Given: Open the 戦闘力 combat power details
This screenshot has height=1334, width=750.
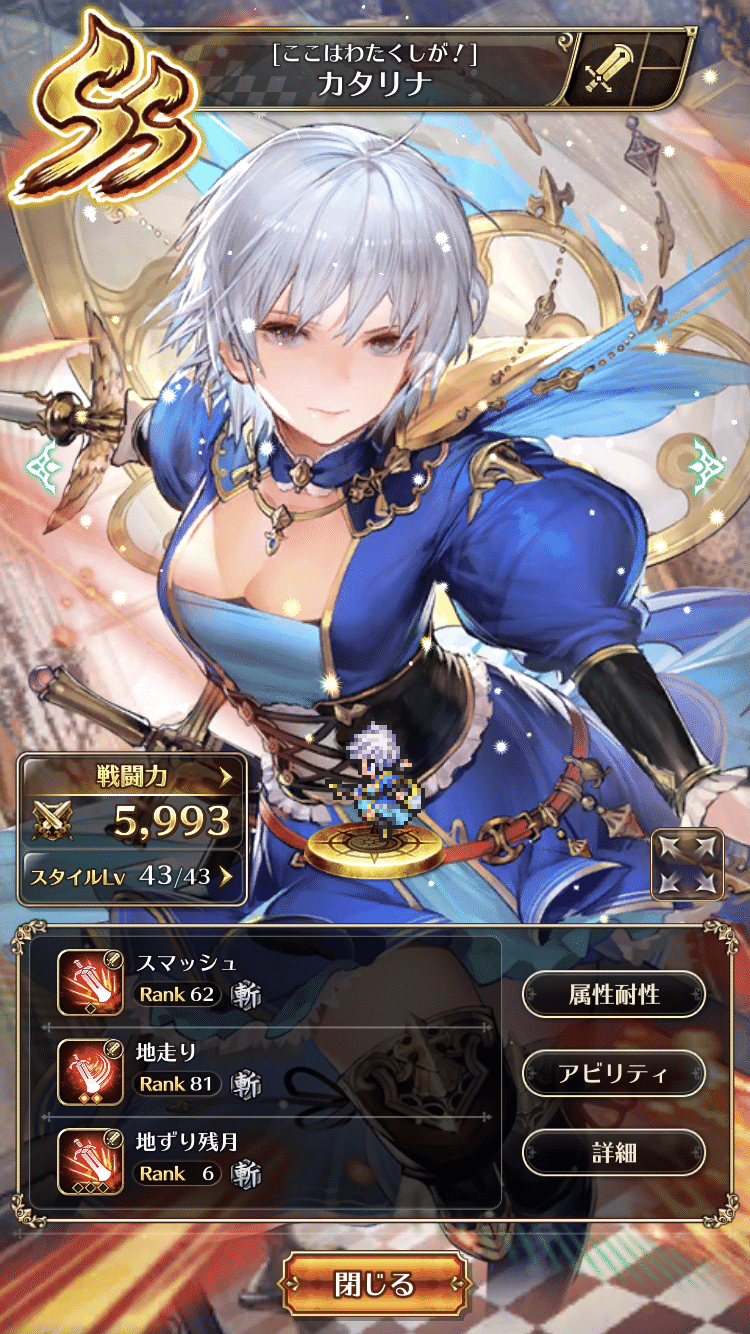Looking at the screenshot, I should 132,803.
